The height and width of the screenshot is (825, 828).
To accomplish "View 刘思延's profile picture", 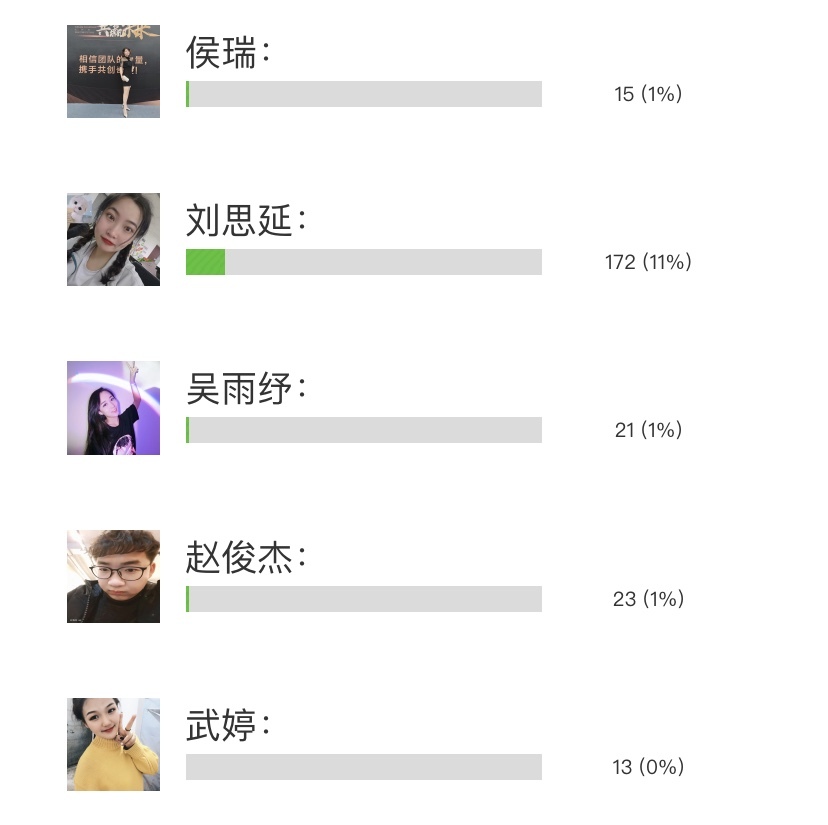I will click(113, 239).
